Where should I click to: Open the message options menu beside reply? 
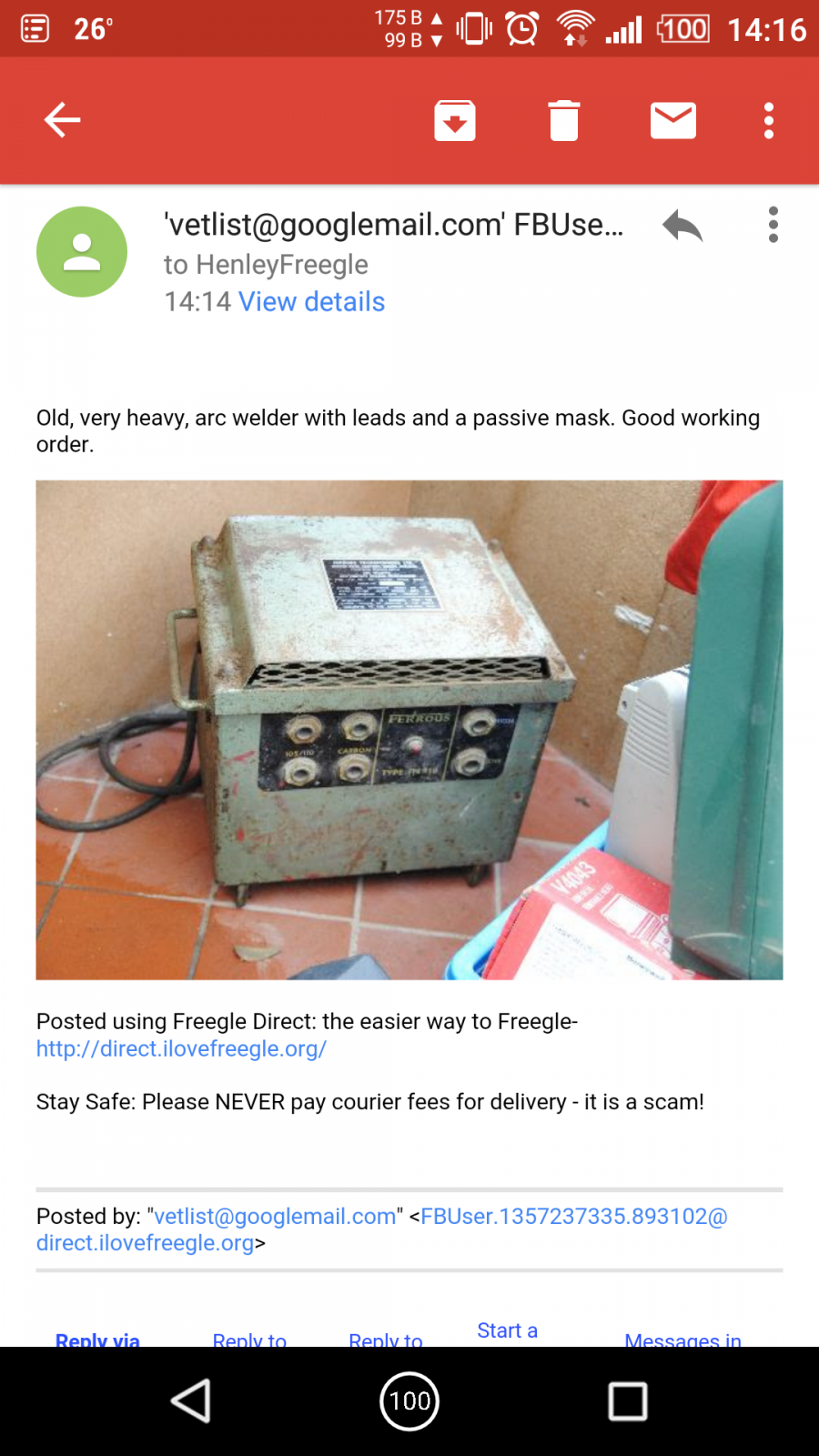(773, 225)
